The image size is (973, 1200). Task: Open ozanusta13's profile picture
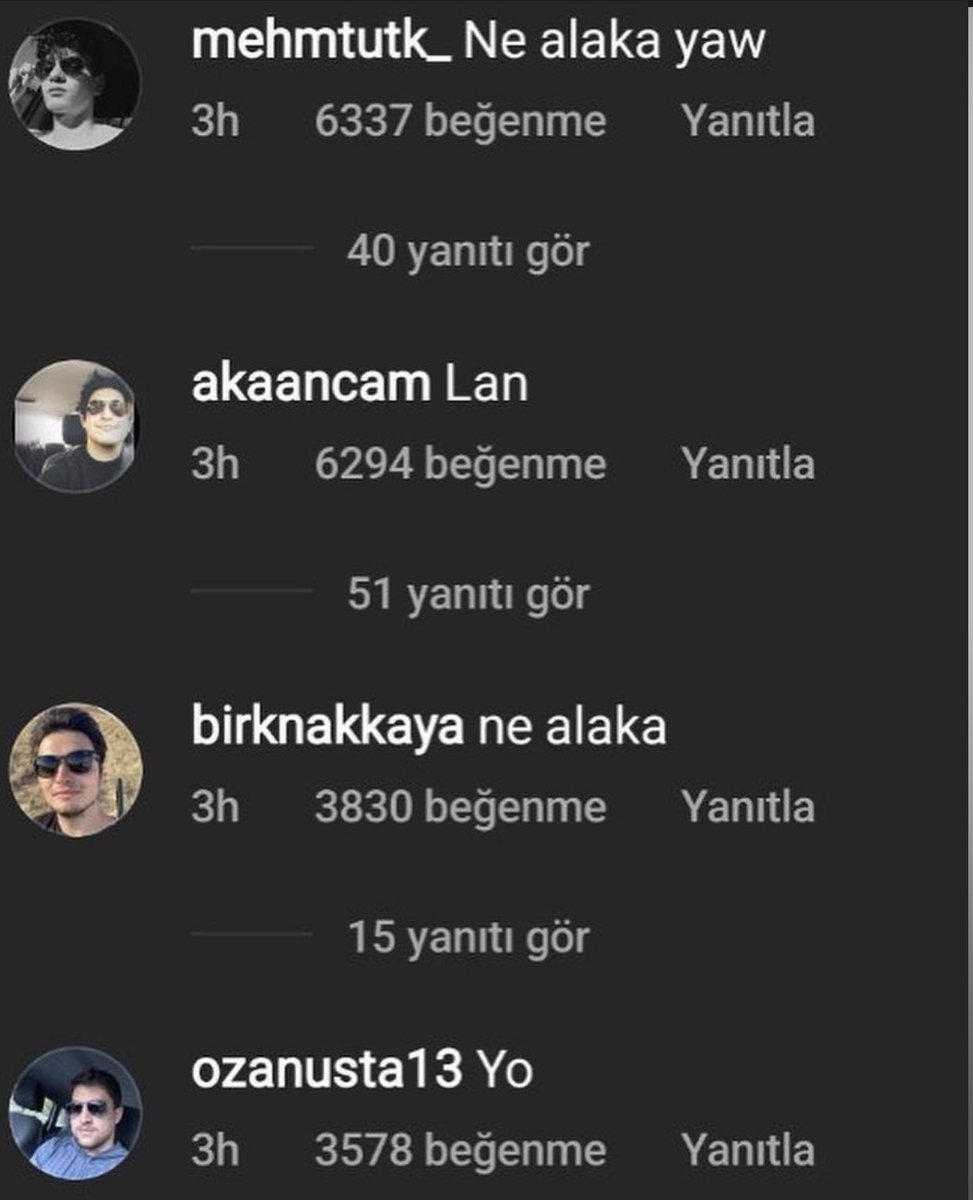(75, 1112)
